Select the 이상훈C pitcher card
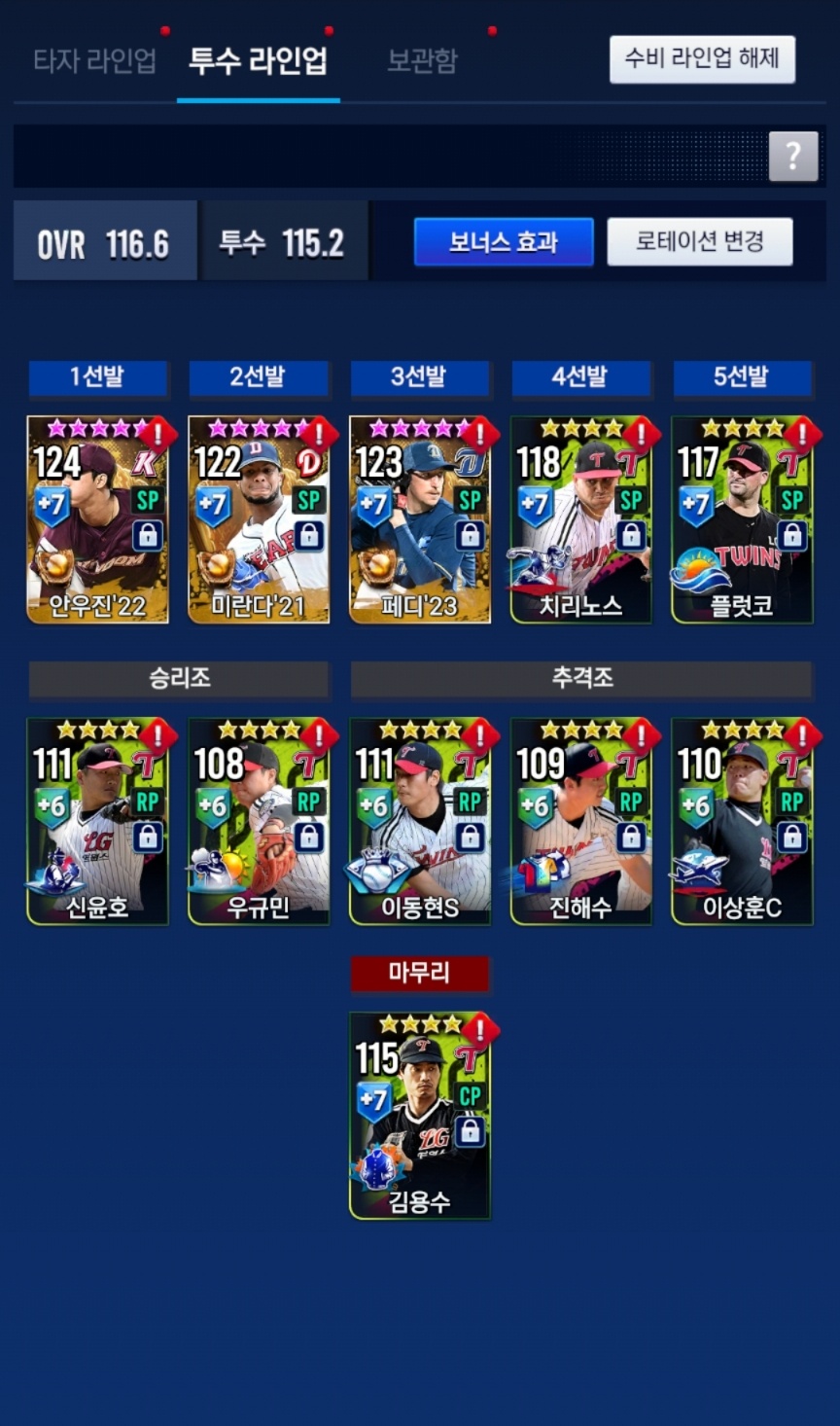The height and width of the screenshot is (1426, 840). (743, 822)
